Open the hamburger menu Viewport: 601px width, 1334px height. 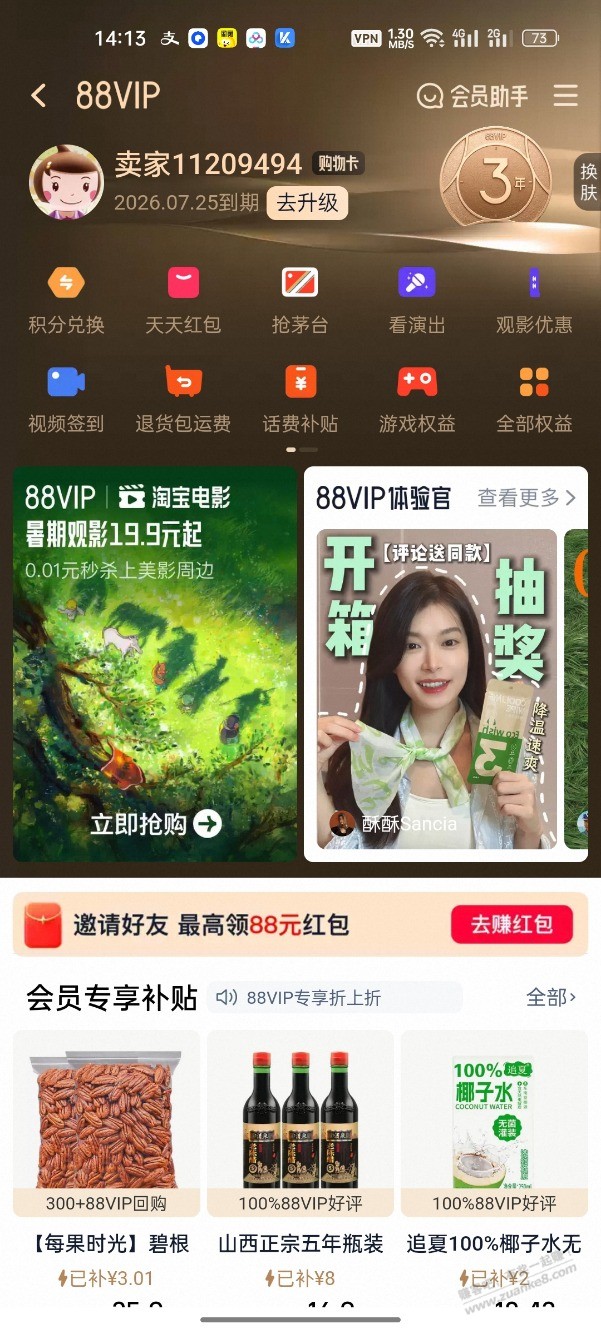pos(566,96)
